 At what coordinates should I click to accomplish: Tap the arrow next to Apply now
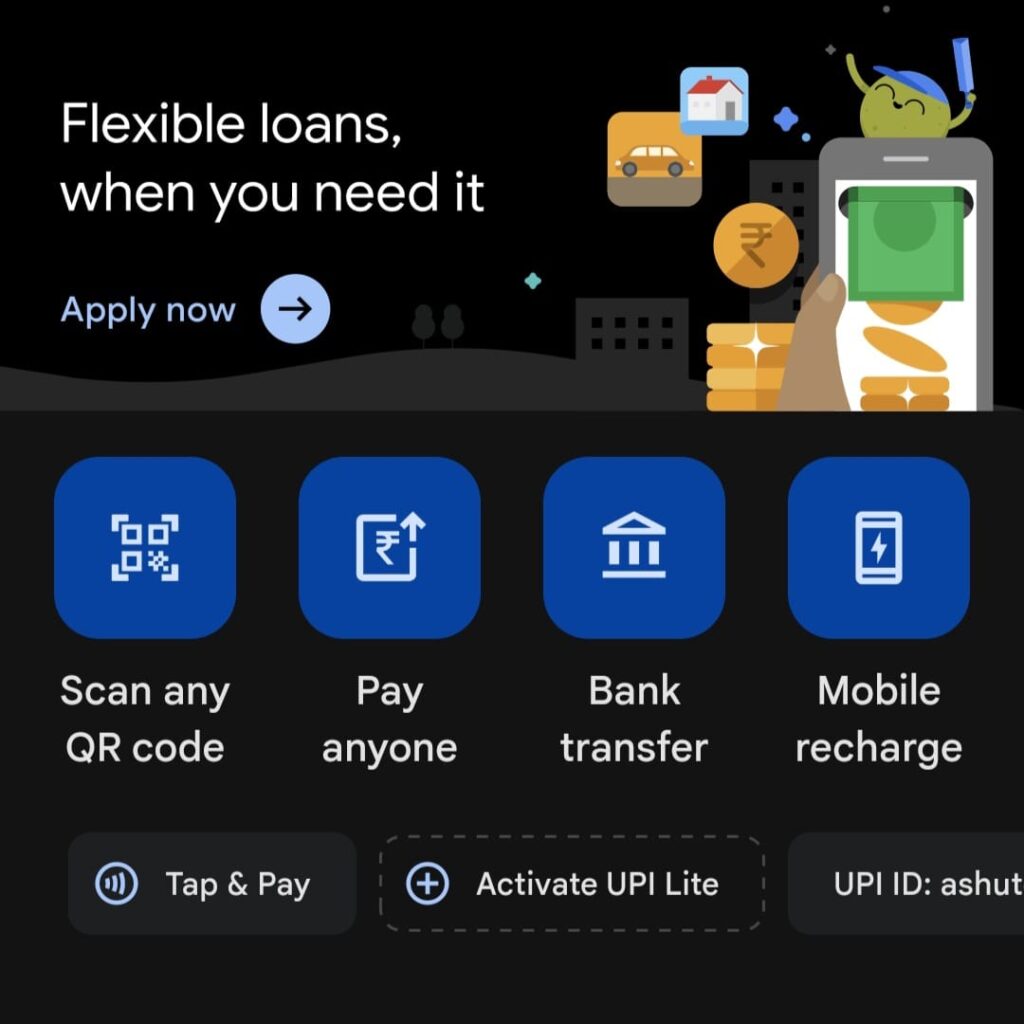pyautogui.click(x=295, y=310)
